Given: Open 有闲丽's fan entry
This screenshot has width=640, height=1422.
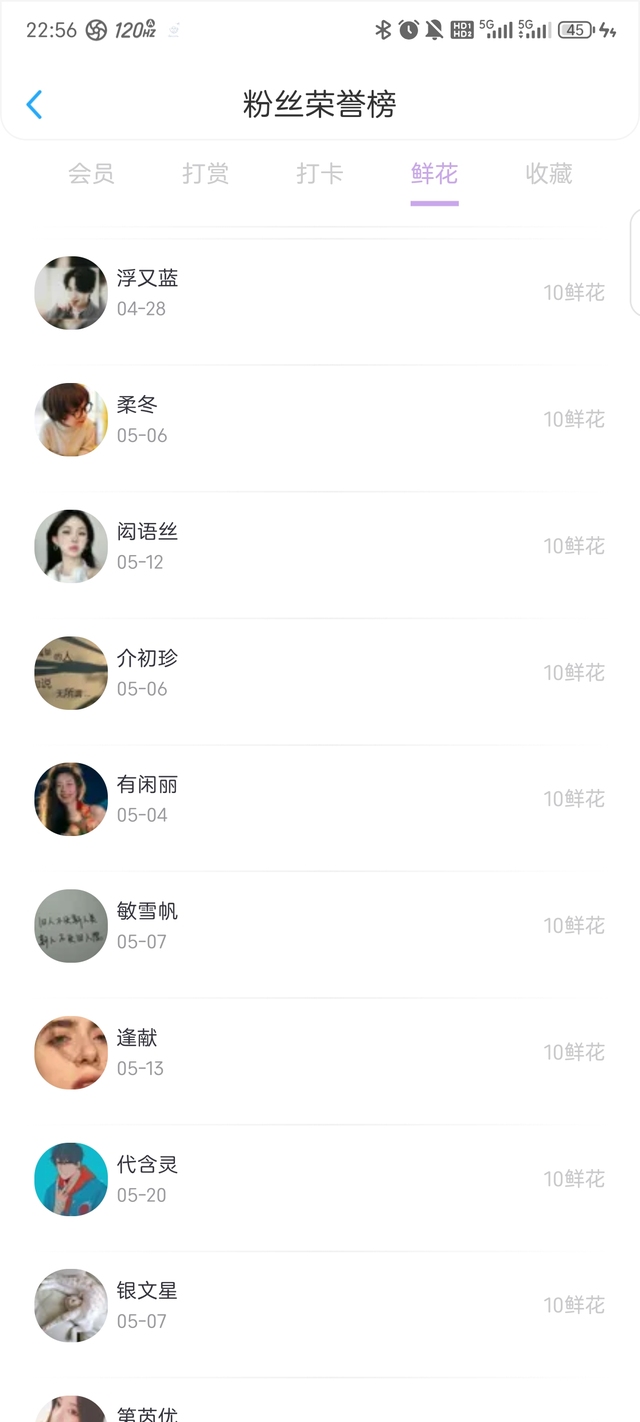Looking at the screenshot, I should tap(320, 799).
